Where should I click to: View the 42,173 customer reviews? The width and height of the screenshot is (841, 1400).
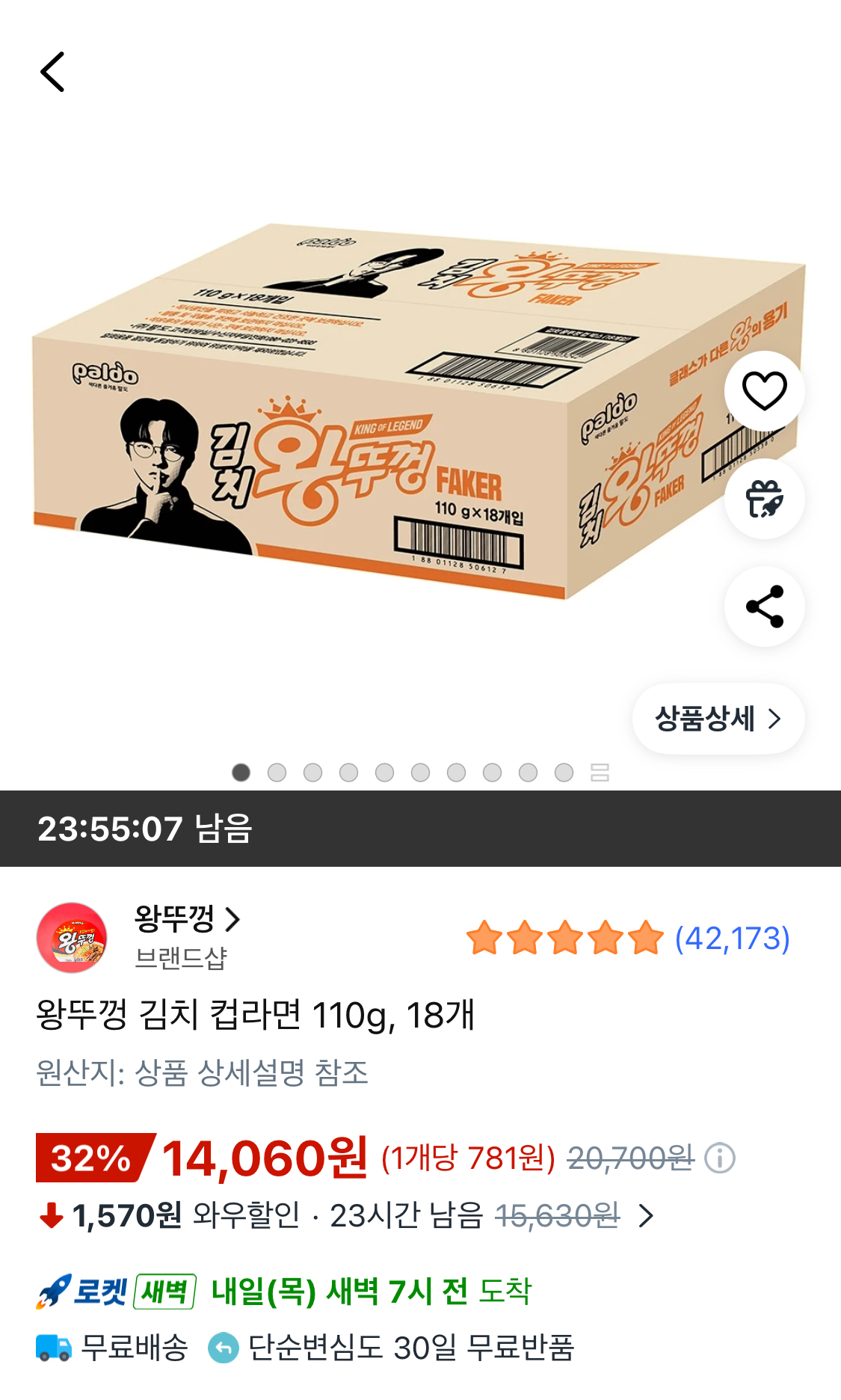(x=731, y=939)
